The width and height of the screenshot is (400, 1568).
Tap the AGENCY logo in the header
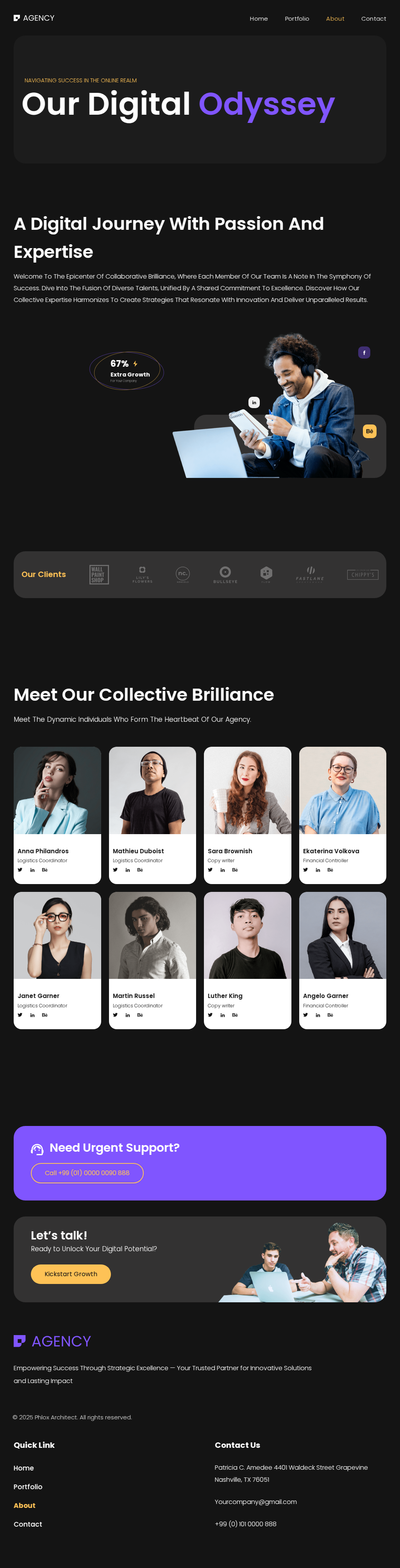pyautogui.click(x=34, y=18)
